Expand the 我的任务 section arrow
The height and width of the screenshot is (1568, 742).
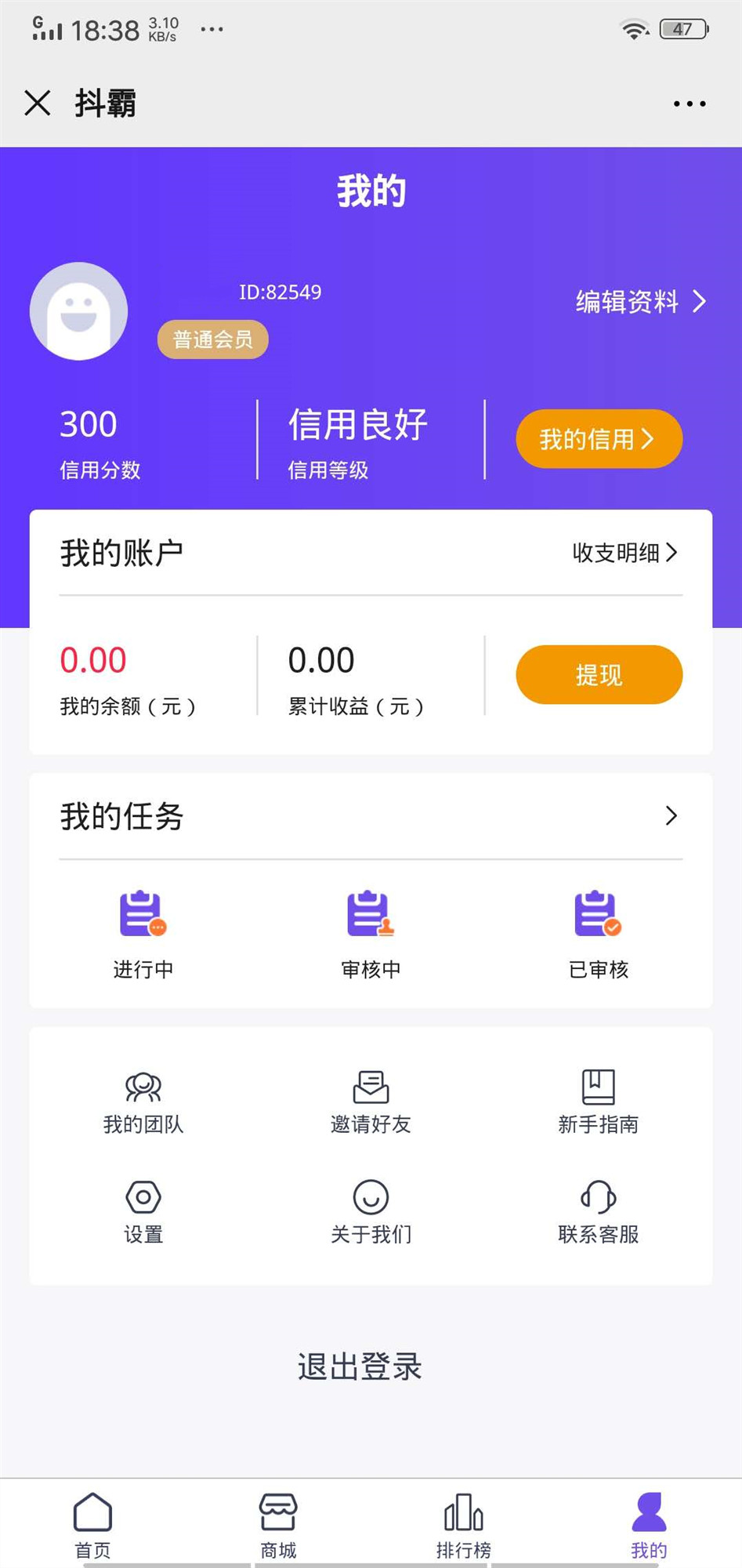(671, 816)
